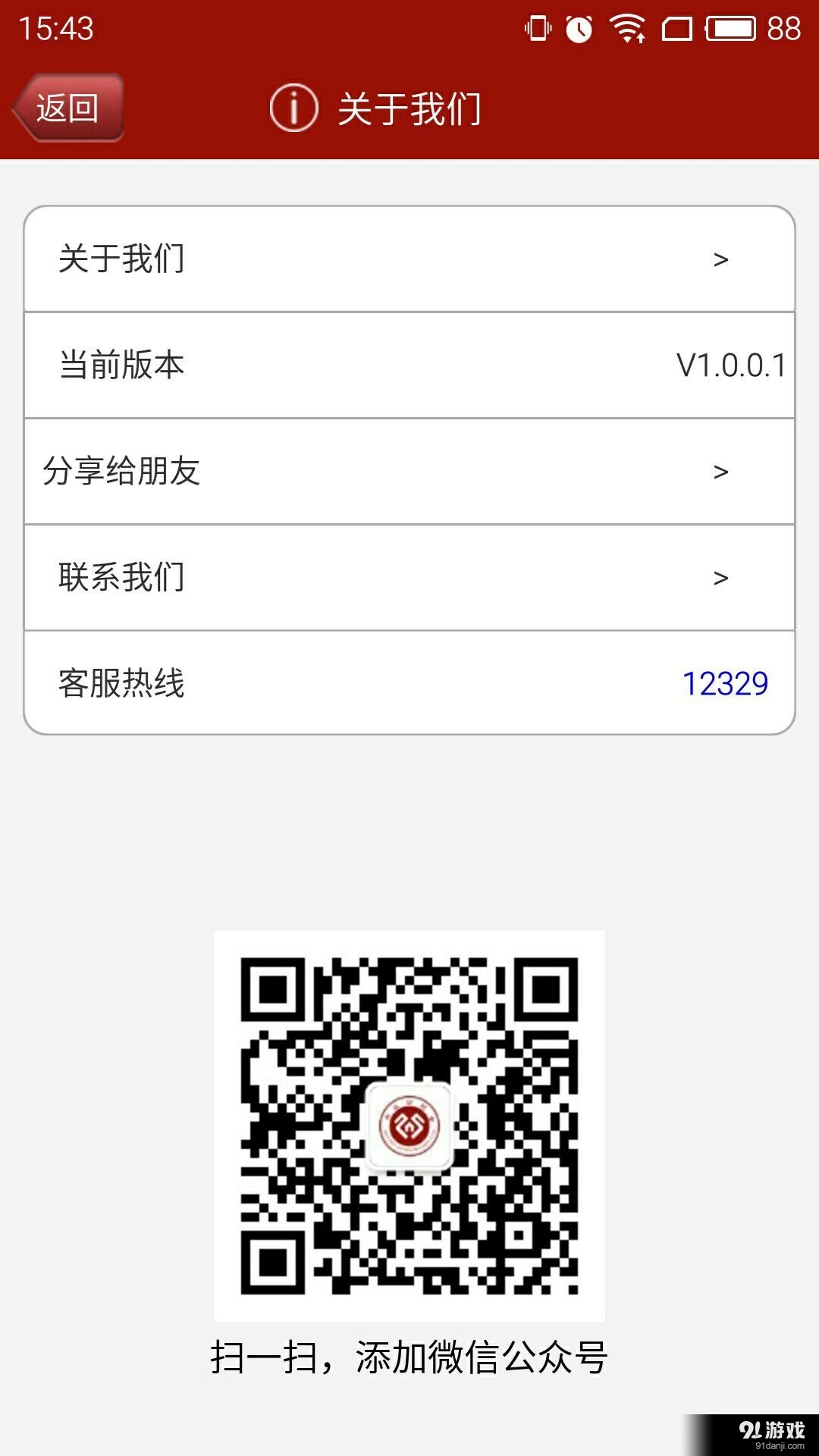
Task: Tap the chevron next to 联系我们
Action: coord(718,576)
